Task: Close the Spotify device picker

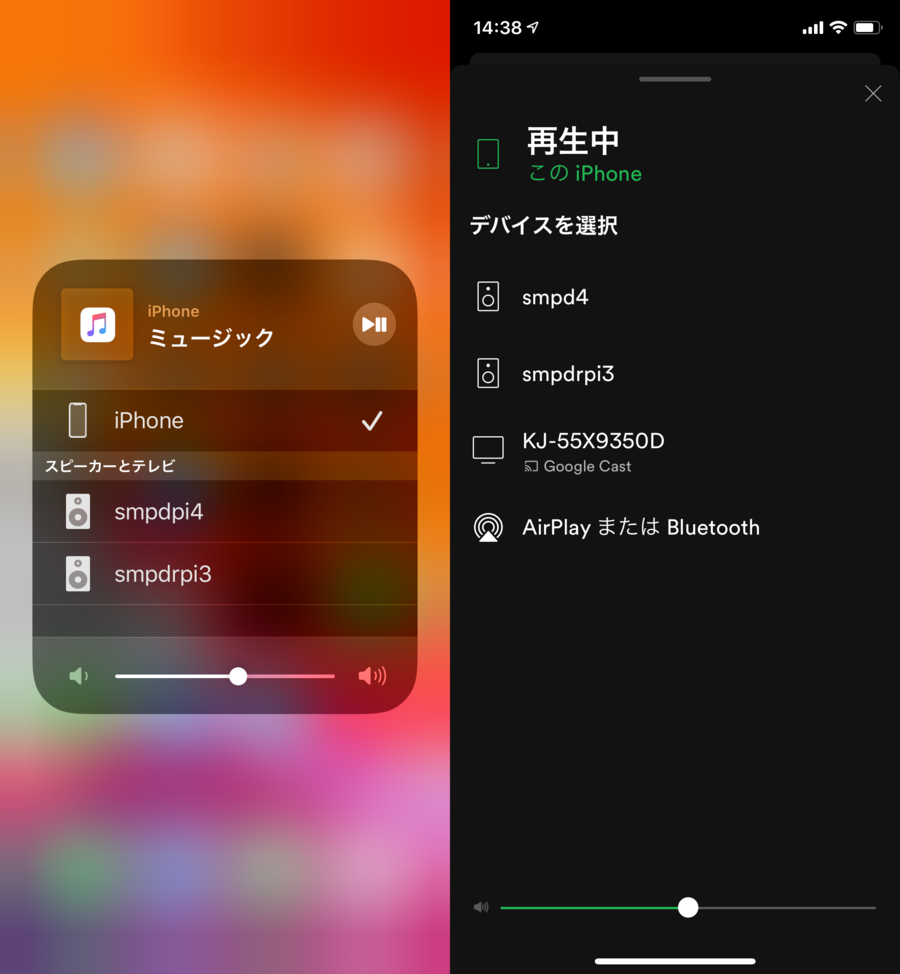Action: pos(873,93)
